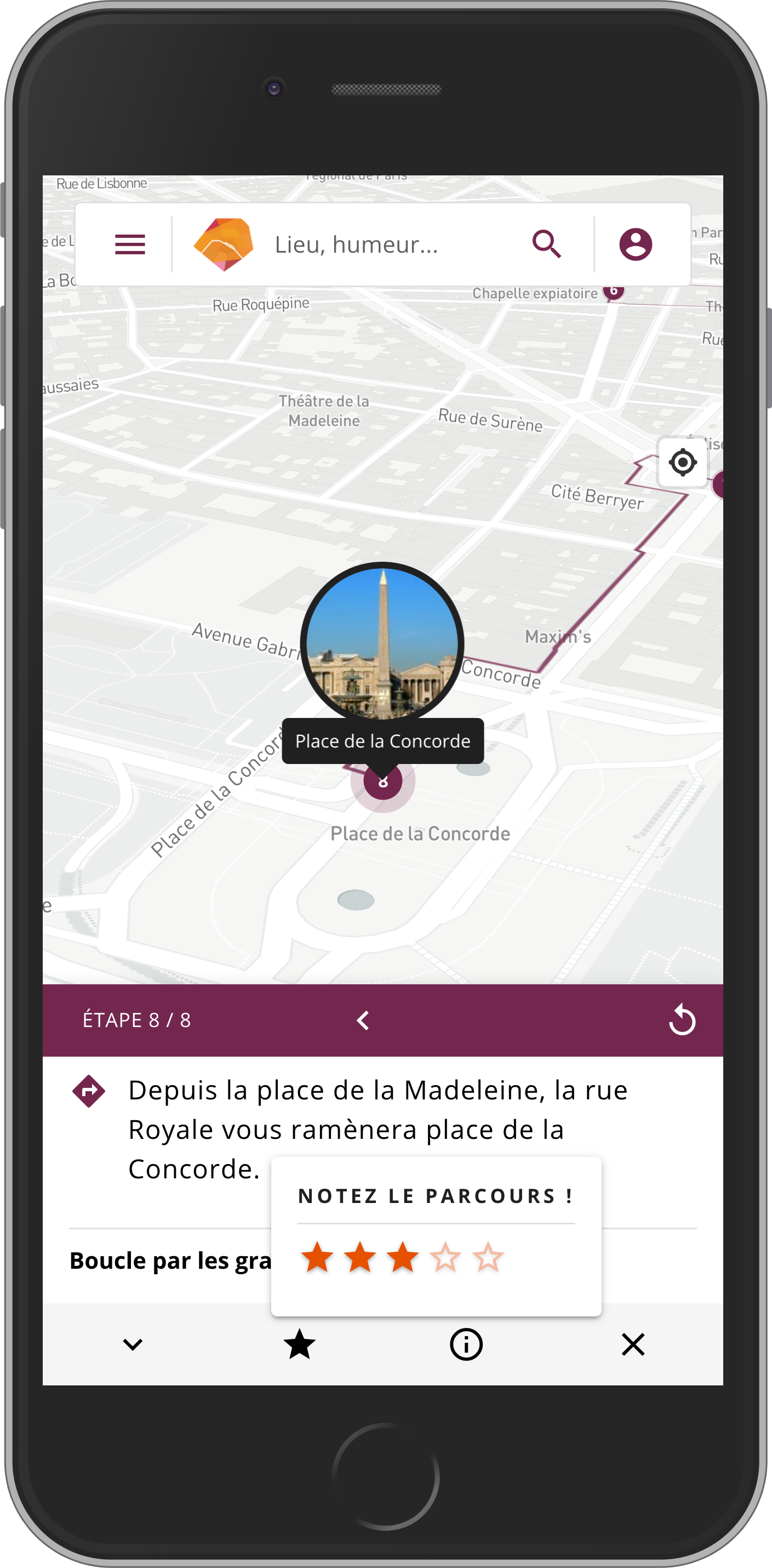Image resolution: width=772 pixels, height=1568 pixels.
Task: Open the hamburger menu
Action: click(129, 244)
